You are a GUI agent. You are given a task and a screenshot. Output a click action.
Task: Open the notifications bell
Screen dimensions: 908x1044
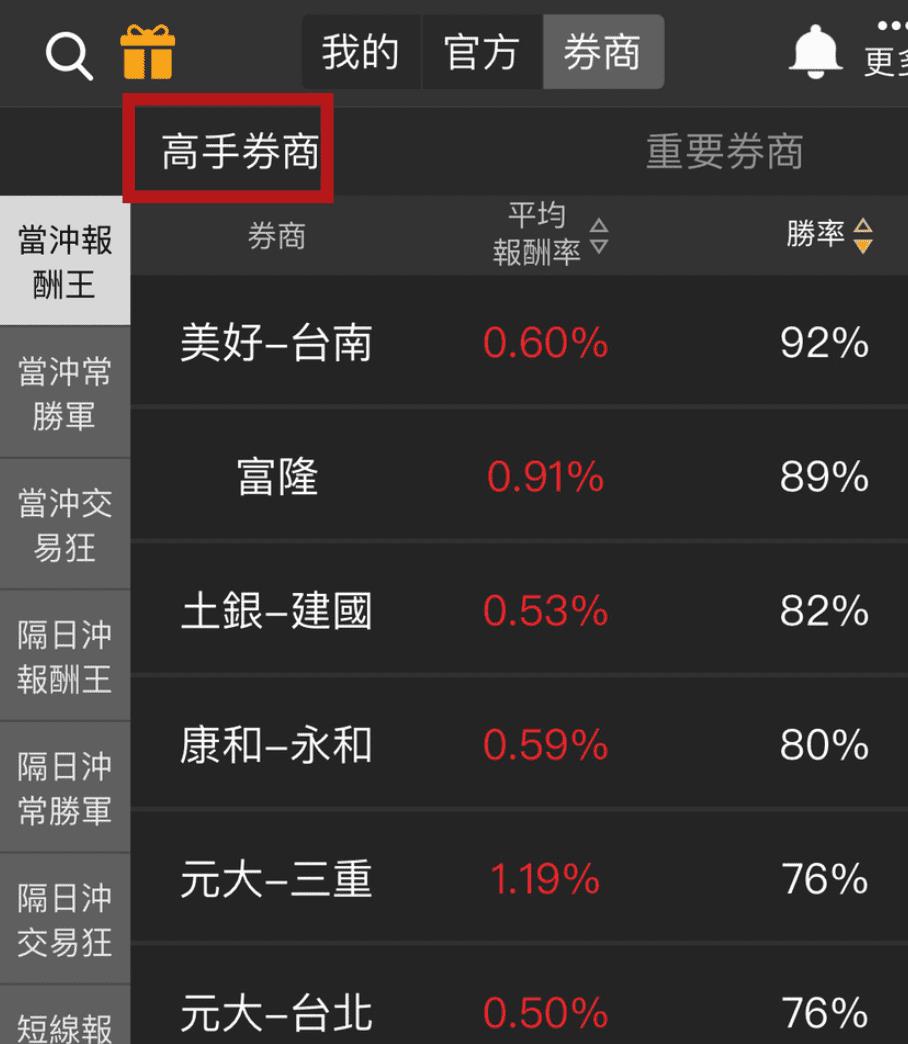815,52
